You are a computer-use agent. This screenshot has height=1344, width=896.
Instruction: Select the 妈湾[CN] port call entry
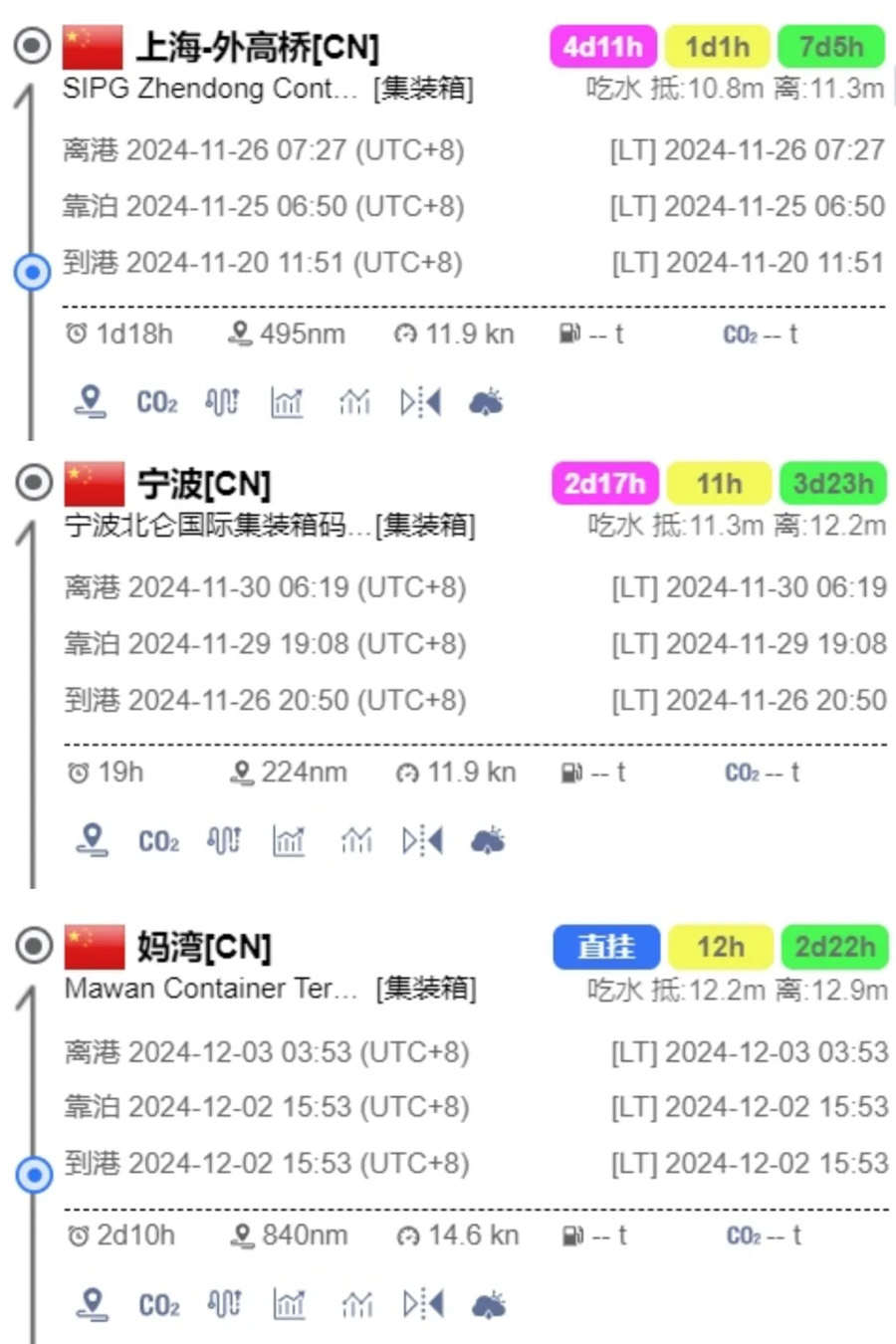point(203,947)
